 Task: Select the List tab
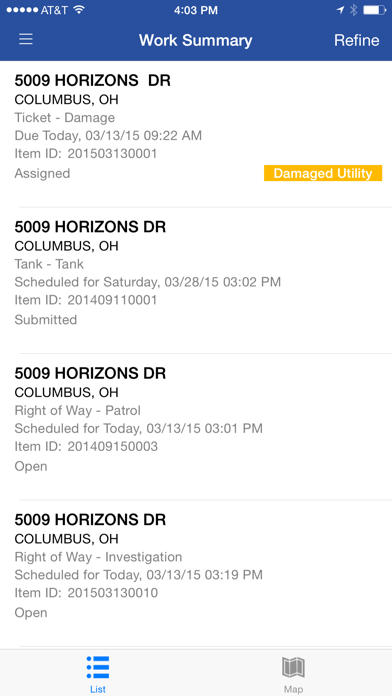(x=98, y=674)
